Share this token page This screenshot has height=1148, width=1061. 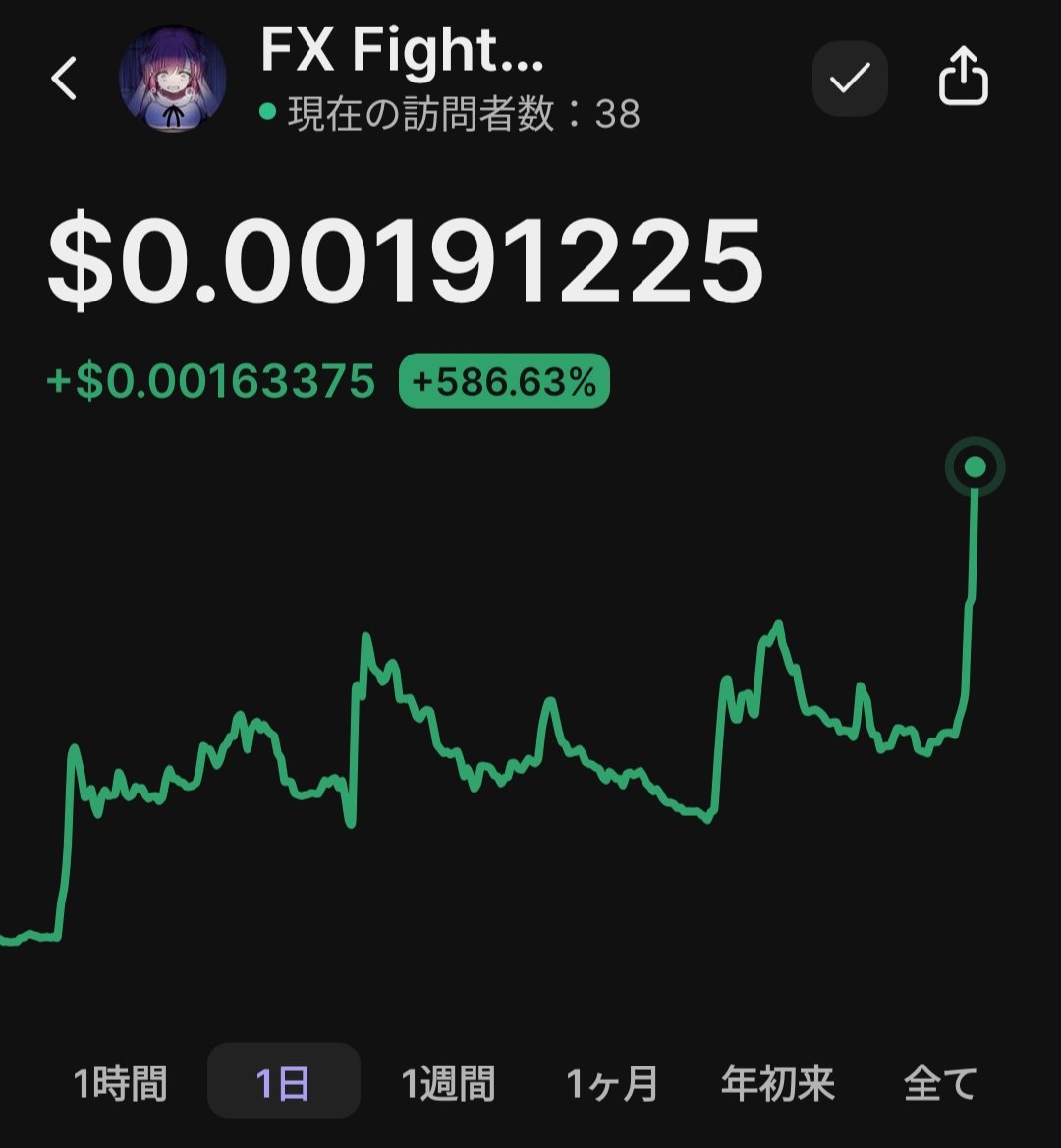(963, 77)
